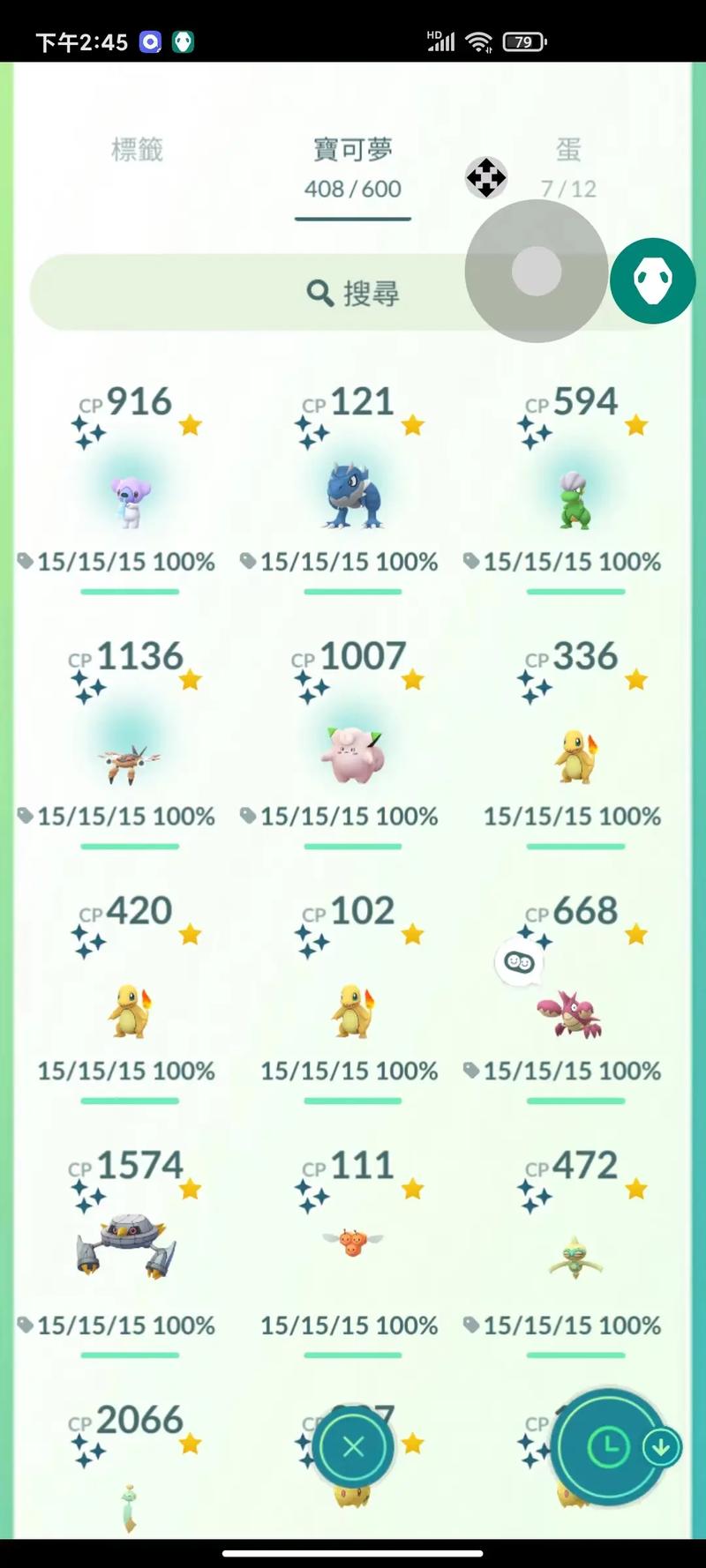This screenshot has width=706, height=1568.
Task: Tap the 408 / 600 Pokémon storage counter
Action: [353, 189]
